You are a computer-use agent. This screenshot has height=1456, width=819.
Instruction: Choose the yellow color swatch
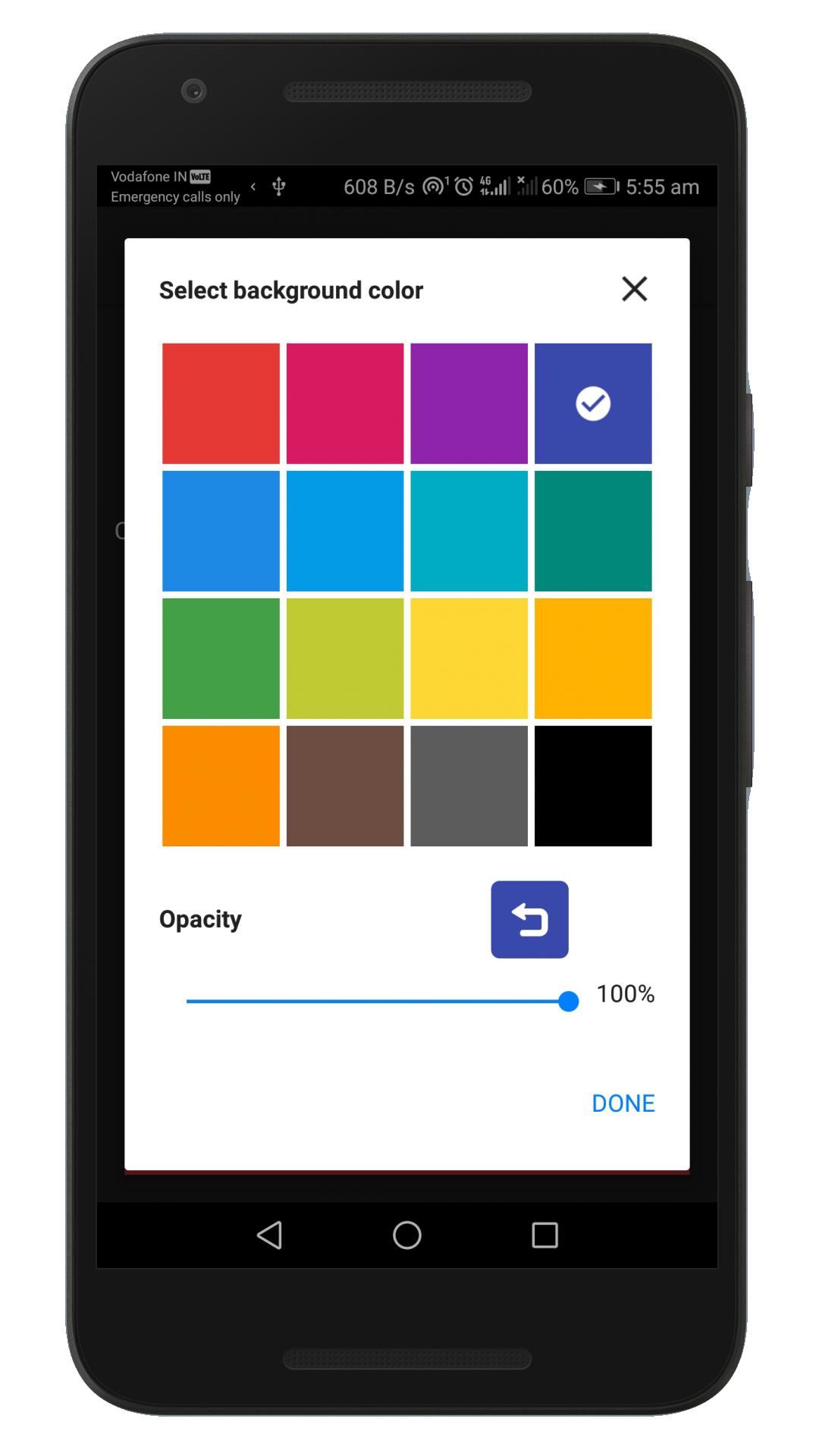click(x=469, y=657)
